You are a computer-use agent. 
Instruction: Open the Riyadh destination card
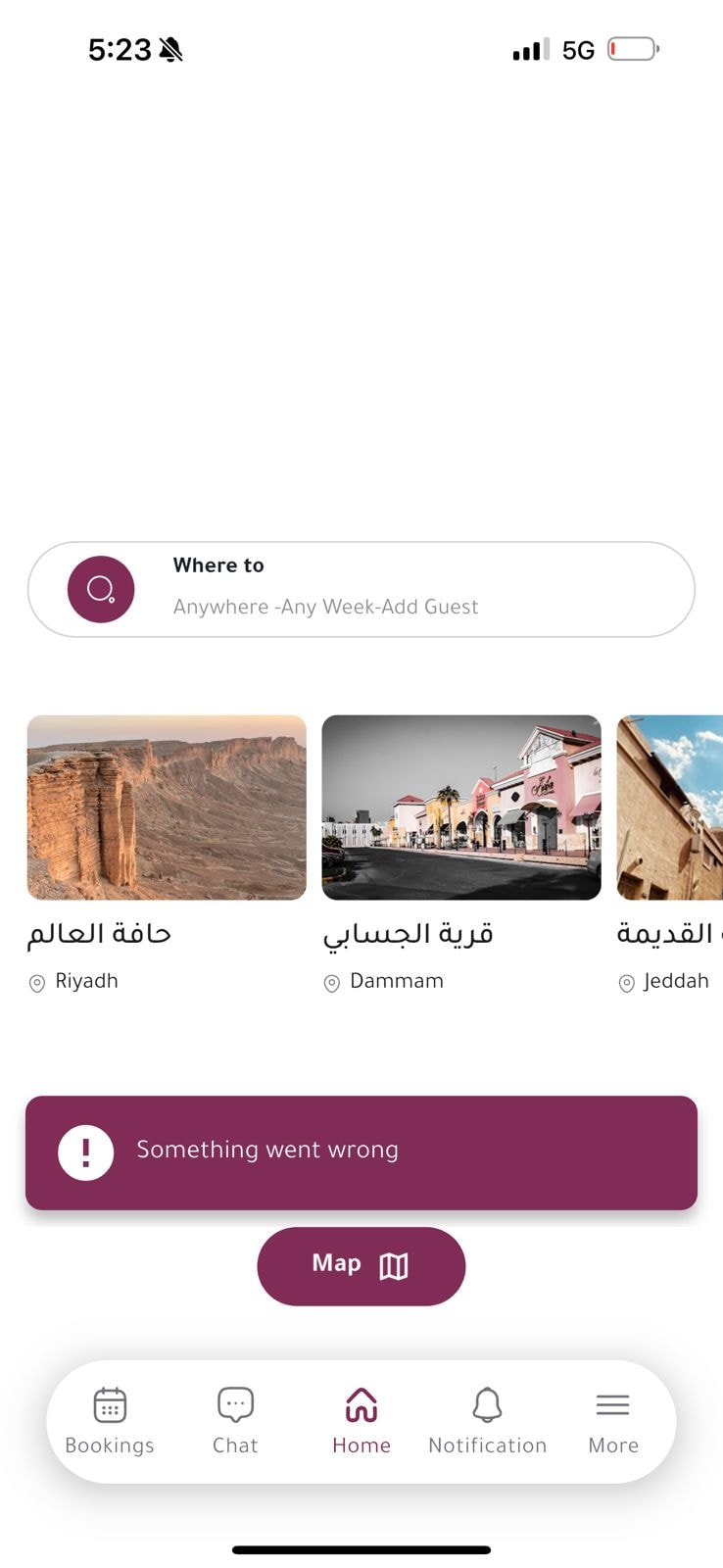pyautogui.click(x=167, y=855)
